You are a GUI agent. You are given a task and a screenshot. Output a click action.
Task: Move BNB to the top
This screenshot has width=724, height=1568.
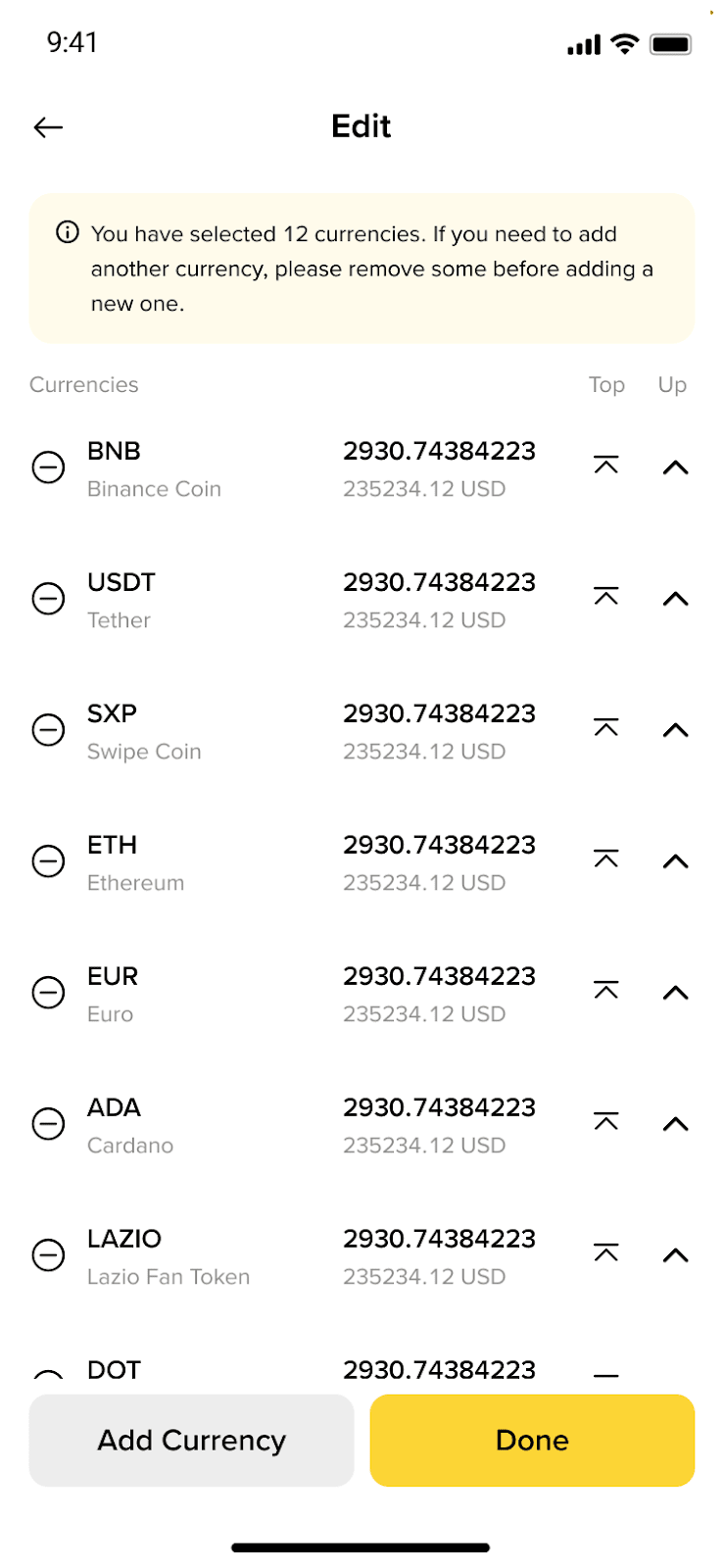pos(606,465)
